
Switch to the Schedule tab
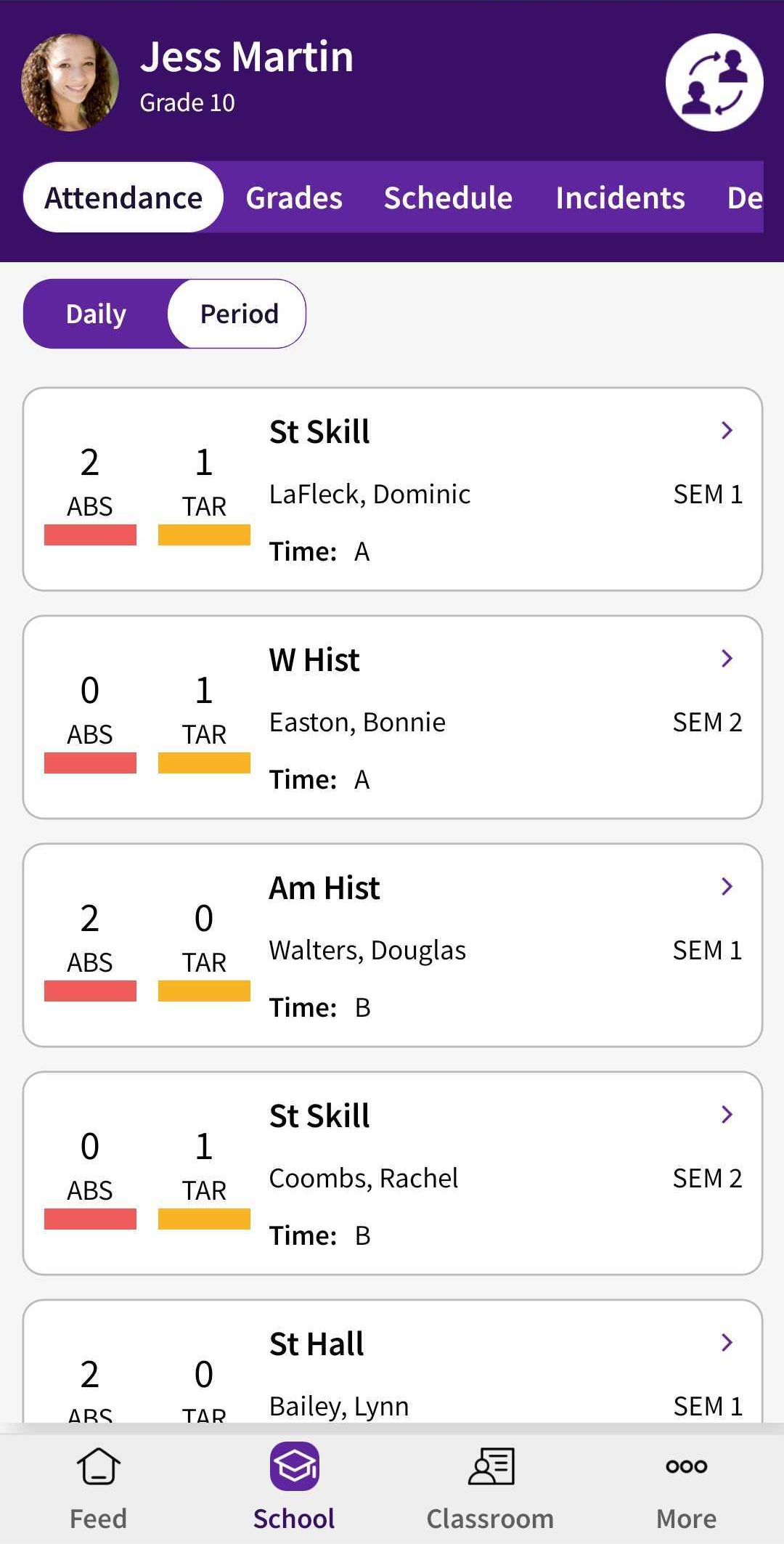(448, 198)
